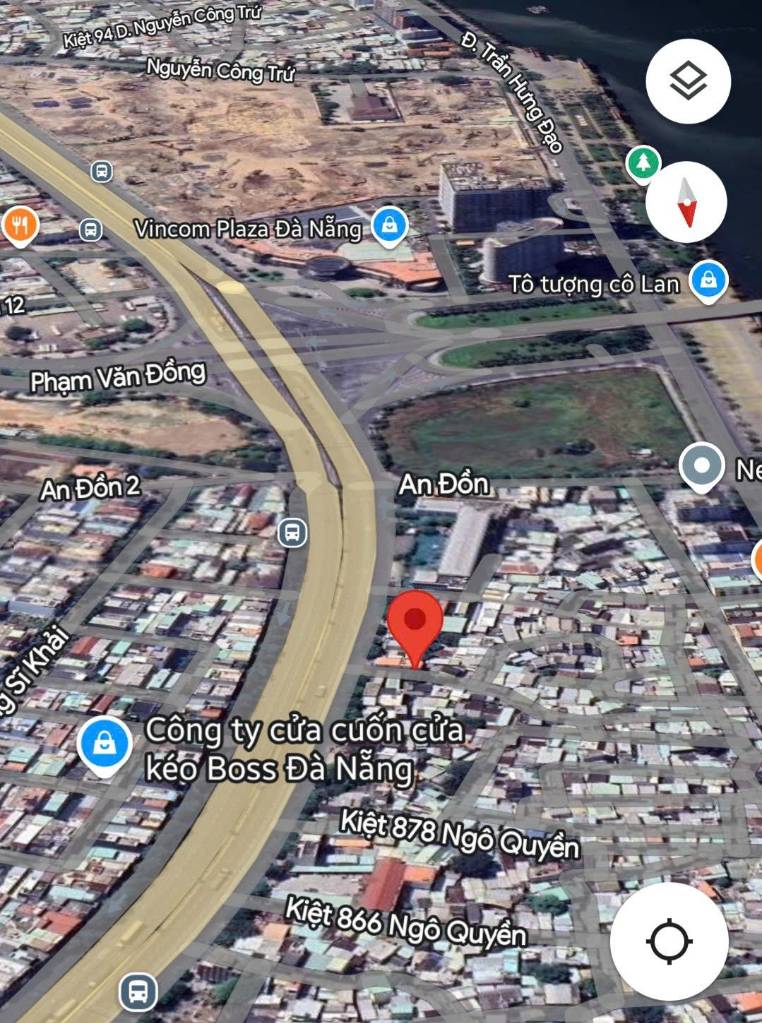Open the map layers selector
The width and height of the screenshot is (762, 1023).
click(688, 81)
